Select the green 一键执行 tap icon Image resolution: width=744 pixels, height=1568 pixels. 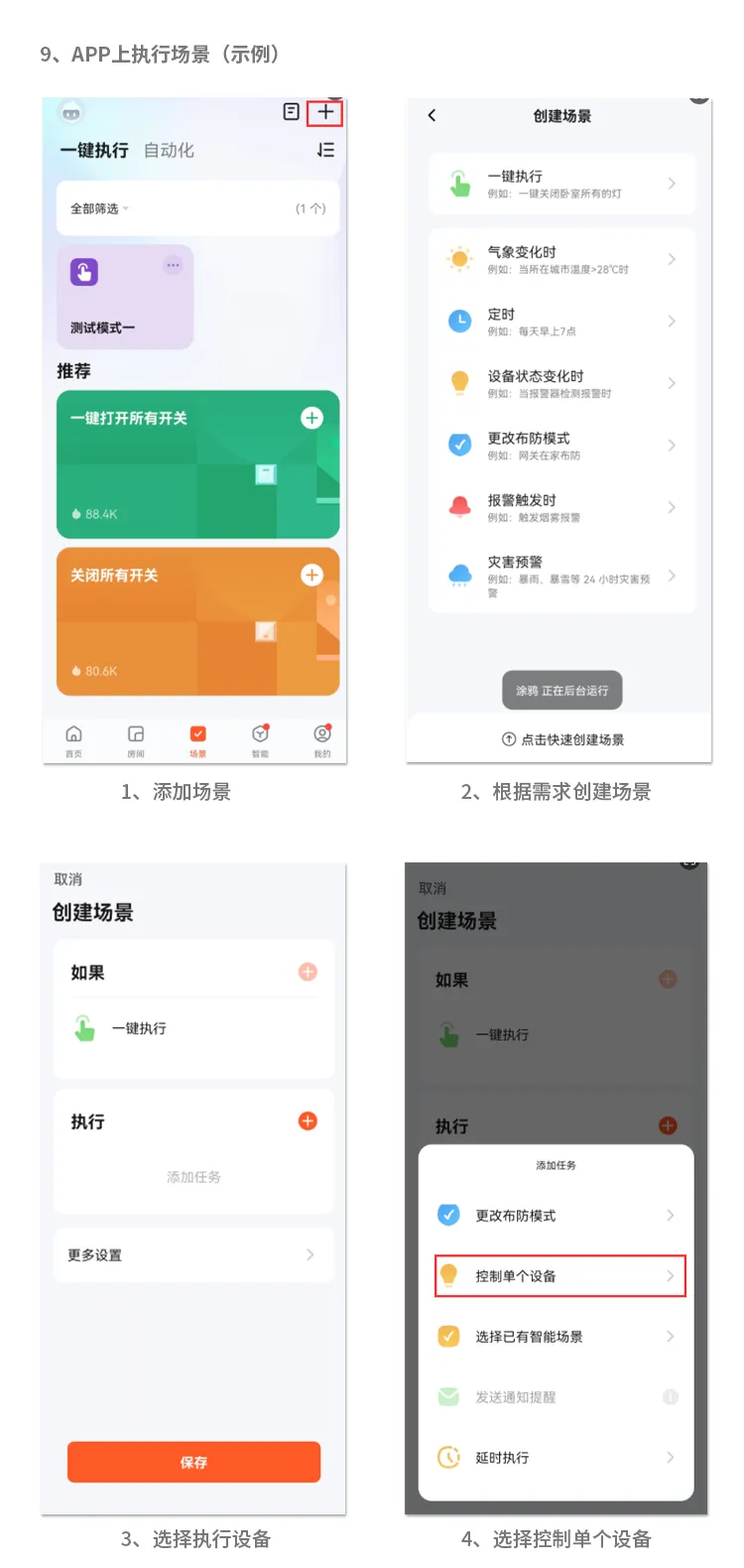coord(459,182)
